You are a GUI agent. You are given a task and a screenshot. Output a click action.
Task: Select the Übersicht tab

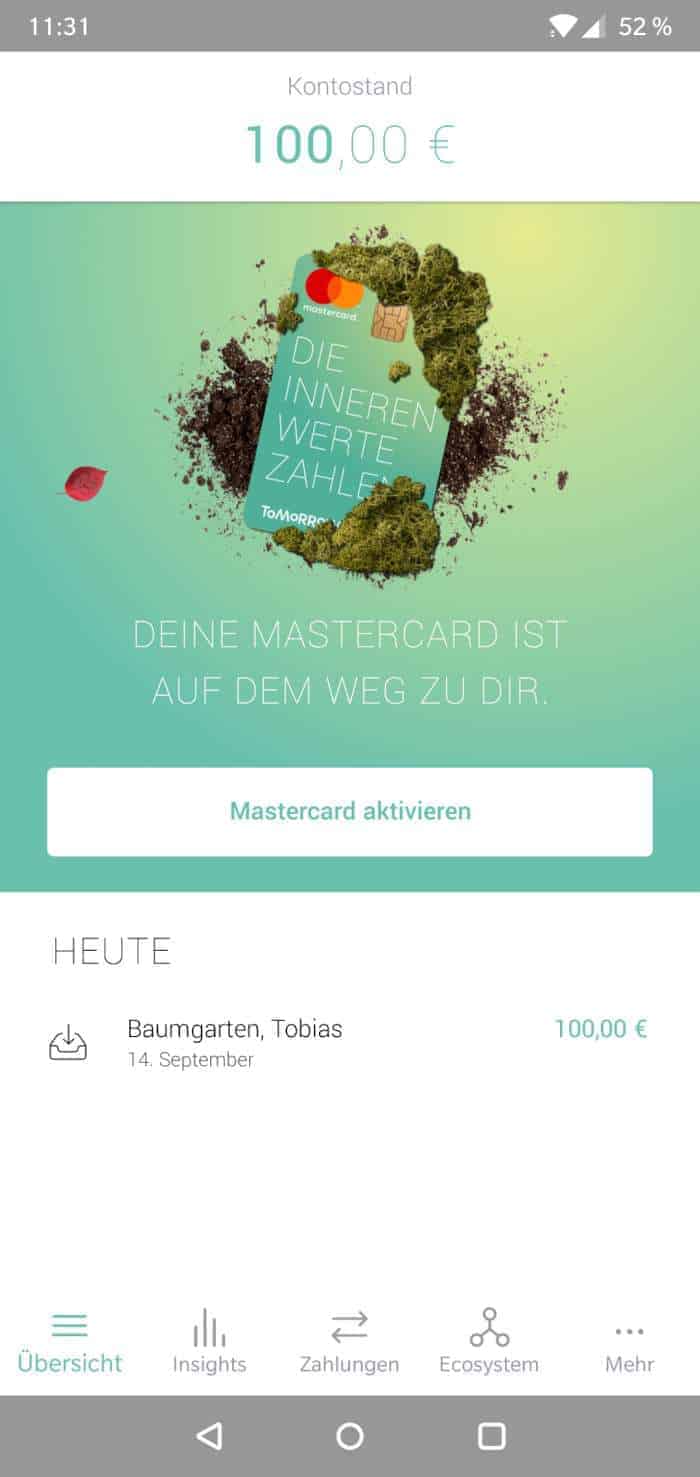70,1341
